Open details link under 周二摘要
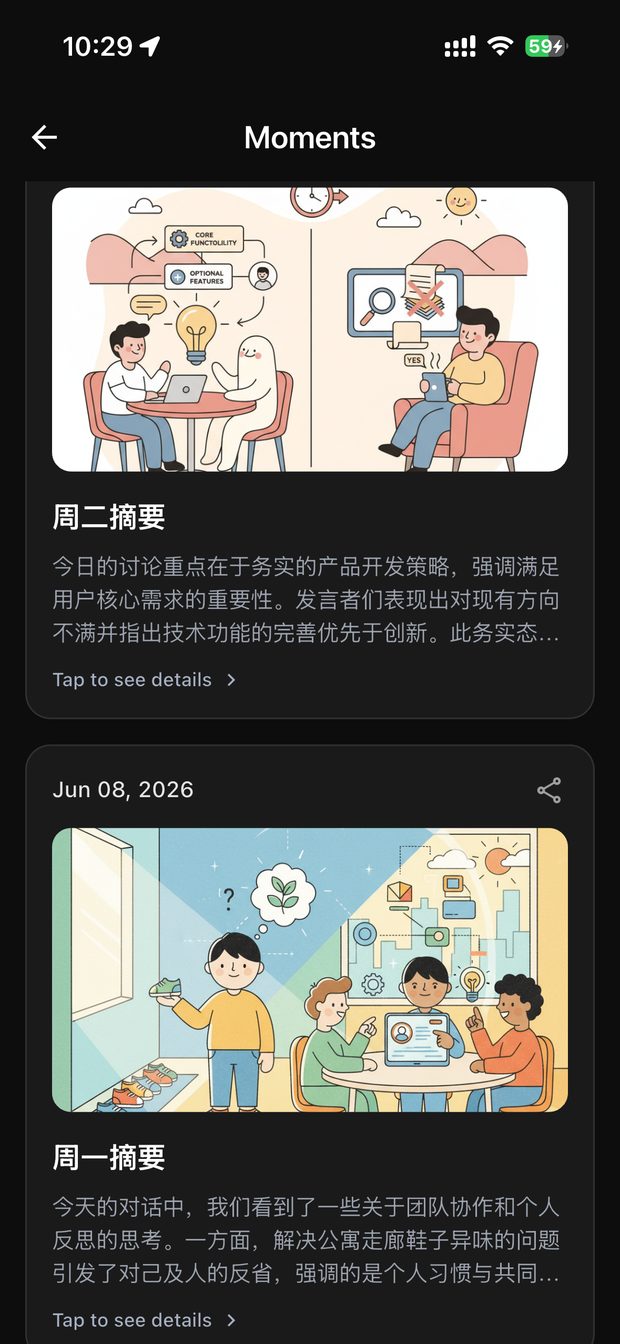 click(144, 680)
